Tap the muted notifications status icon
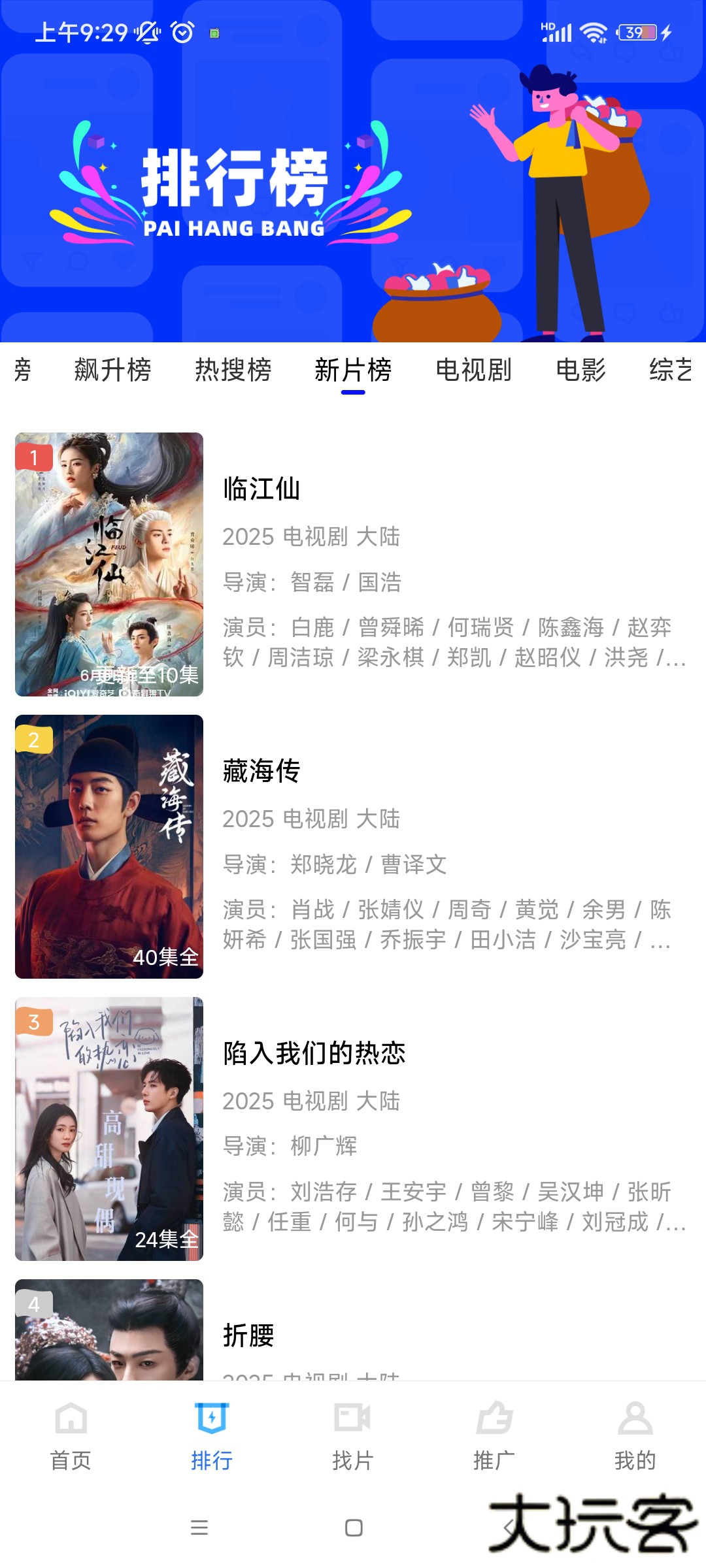This screenshot has width=706, height=1568. click(148, 31)
